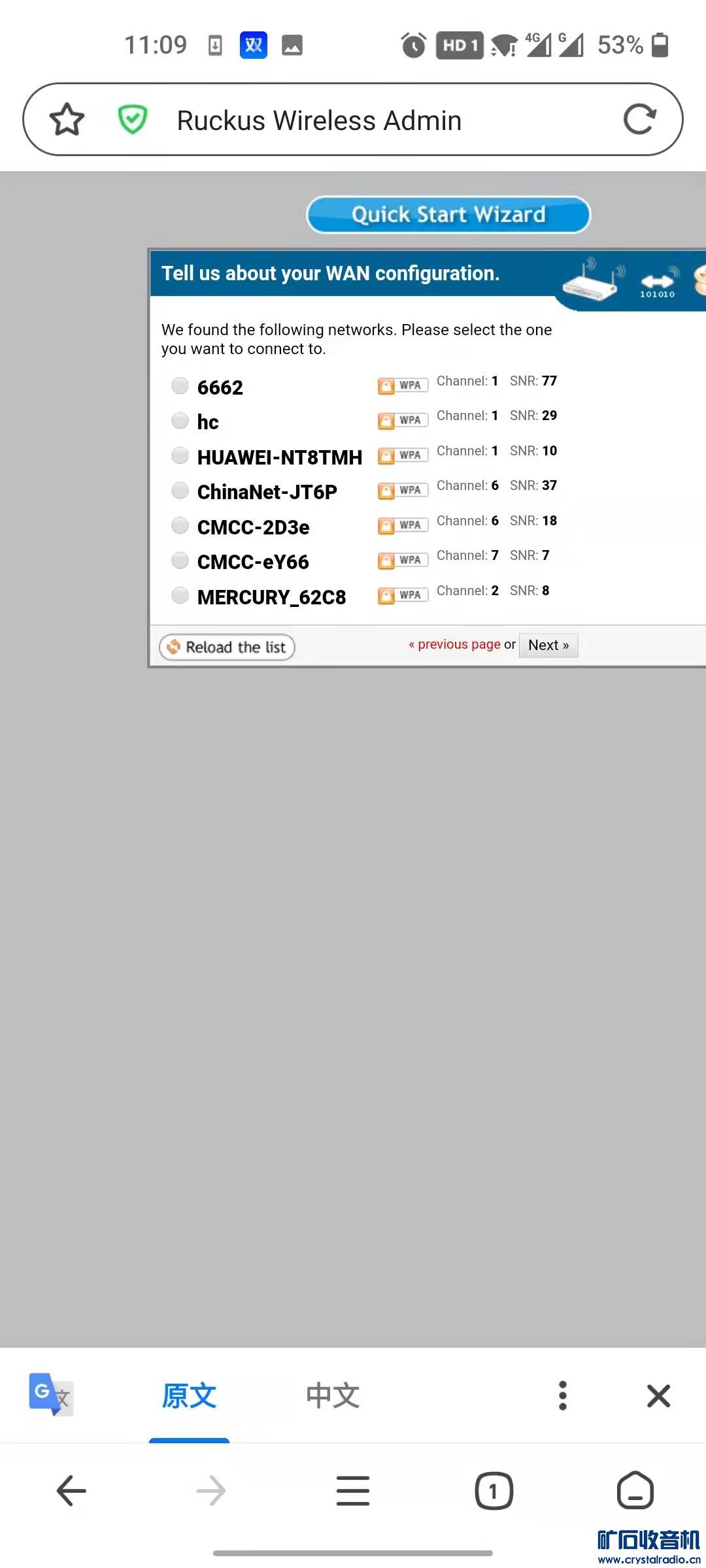Viewport: 706px width, 1568px height.
Task: Reload the page from the address bar
Action: (x=639, y=120)
